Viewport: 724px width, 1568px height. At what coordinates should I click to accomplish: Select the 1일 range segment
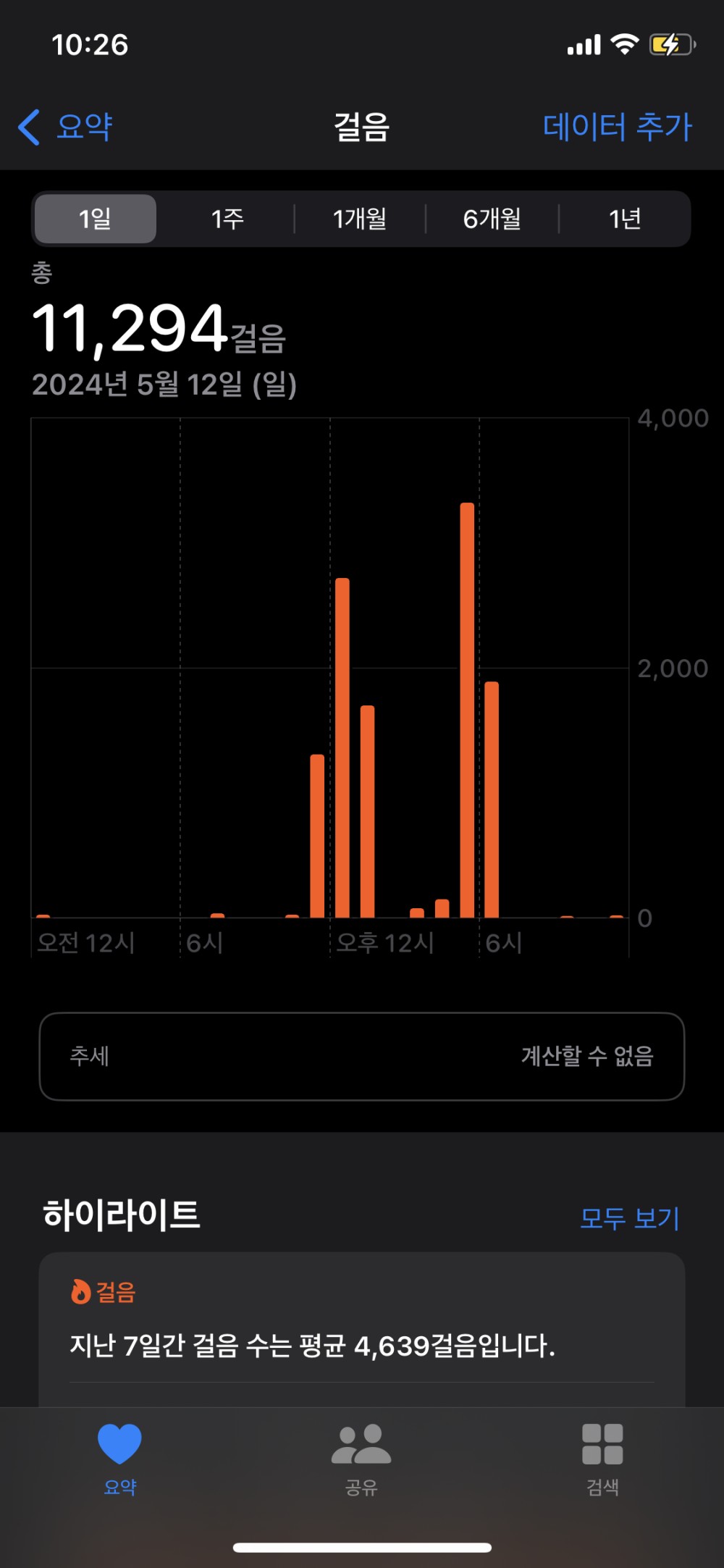(95, 219)
